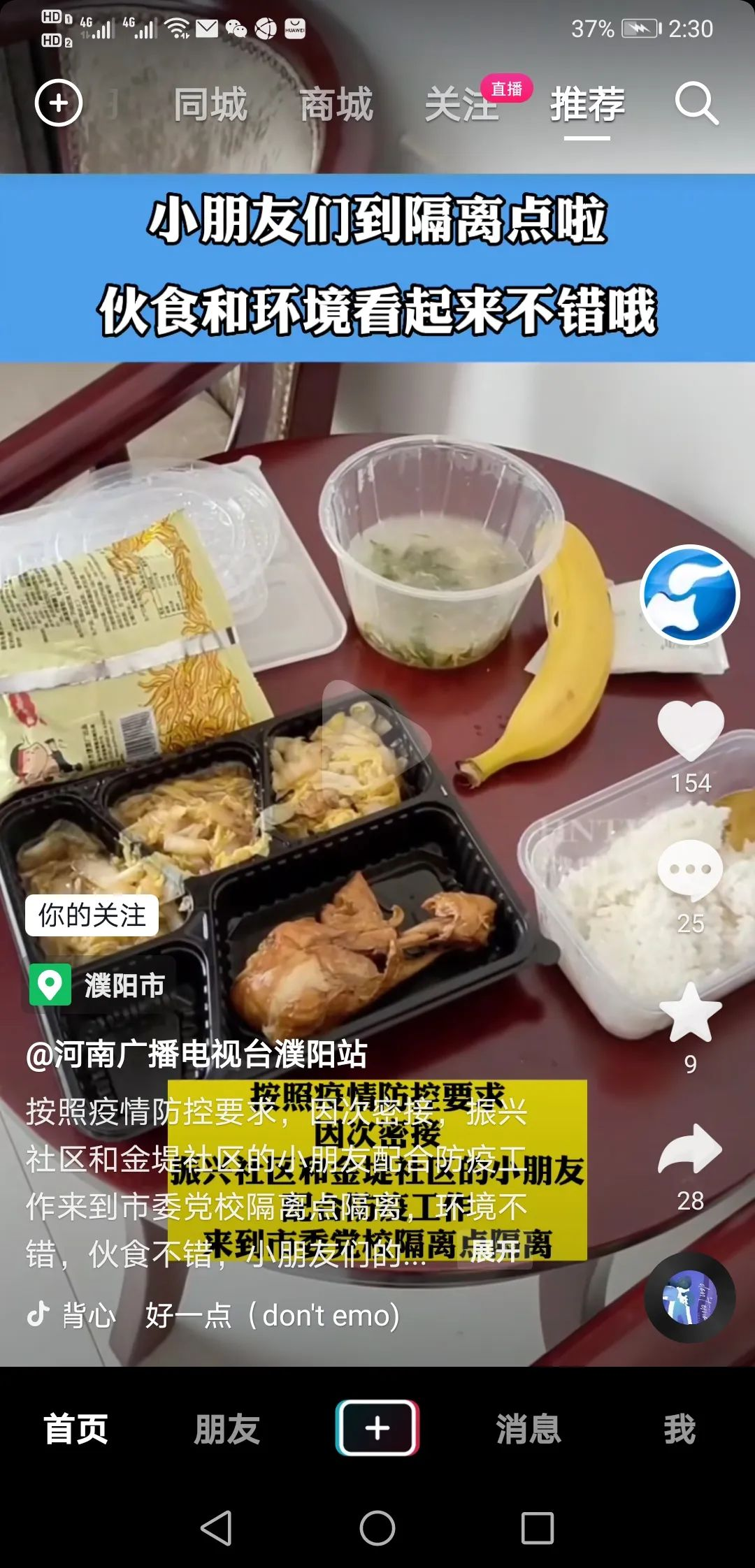Image resolution: width=755 pixels, height=1568 pixels.
Task: Open the search magnifier
Action: (696, 104)
